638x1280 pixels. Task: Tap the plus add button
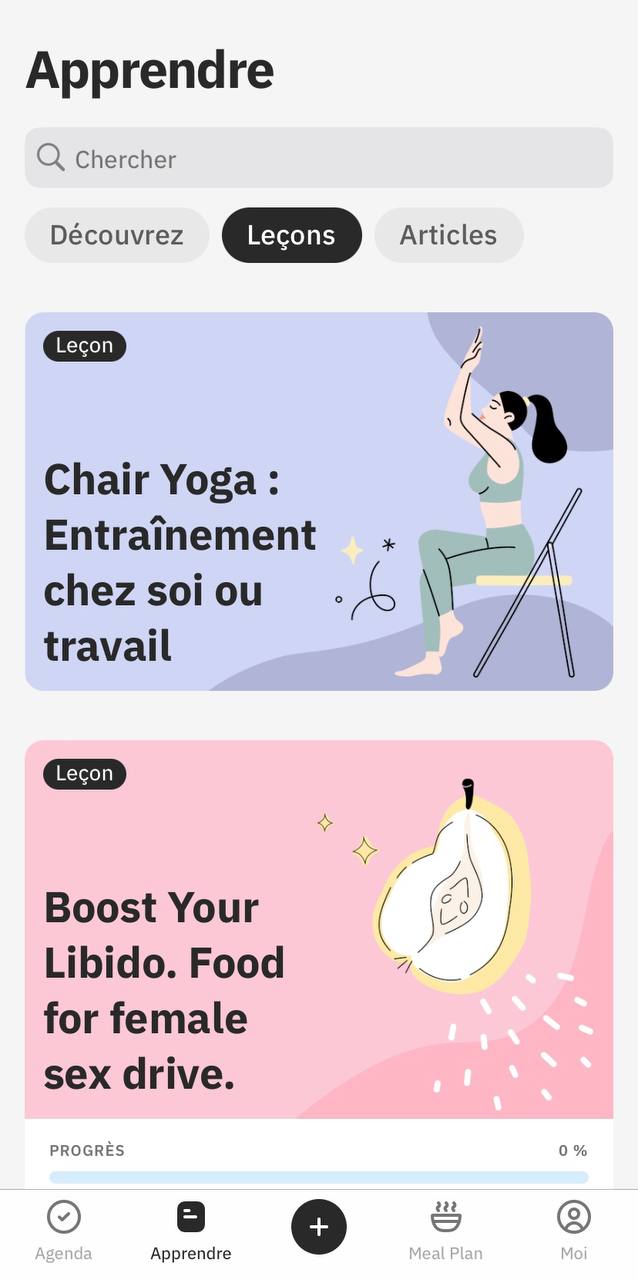click(319, 1226)
